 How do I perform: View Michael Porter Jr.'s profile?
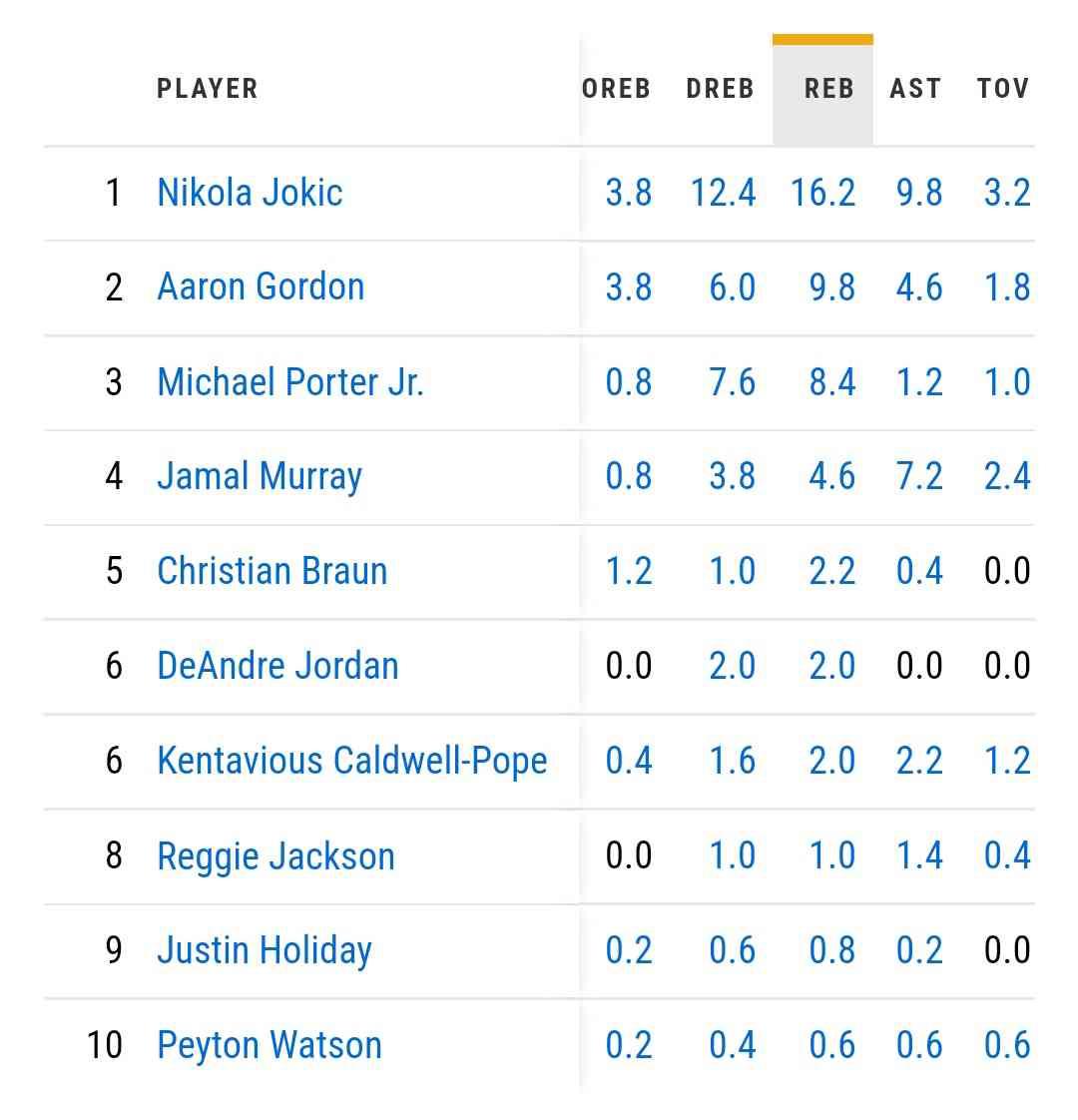290,382
